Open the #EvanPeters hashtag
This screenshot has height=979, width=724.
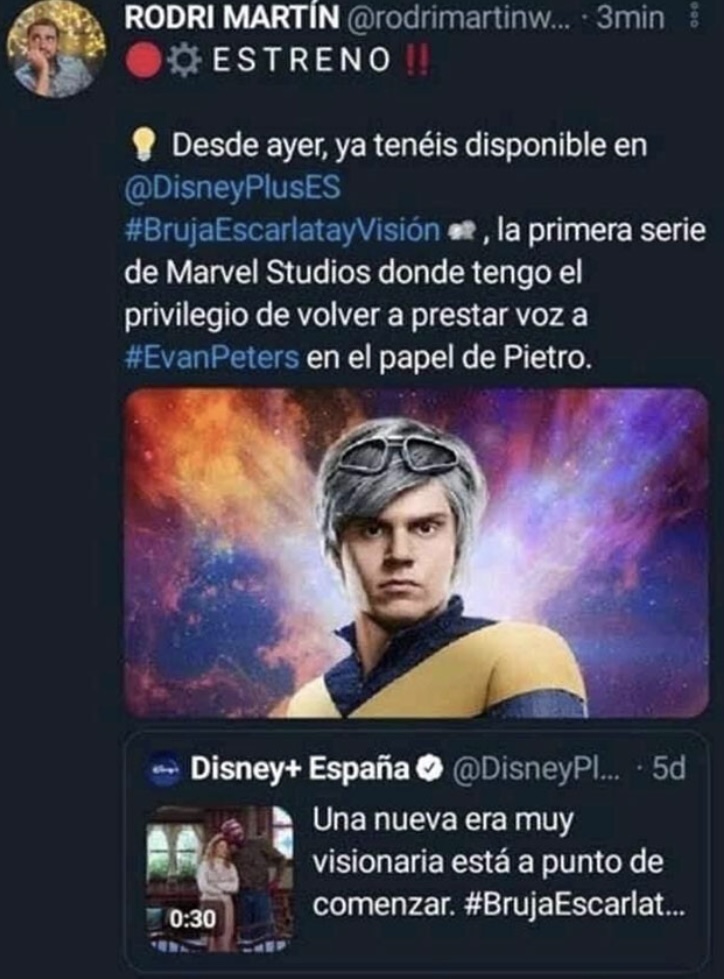point(213,357)
